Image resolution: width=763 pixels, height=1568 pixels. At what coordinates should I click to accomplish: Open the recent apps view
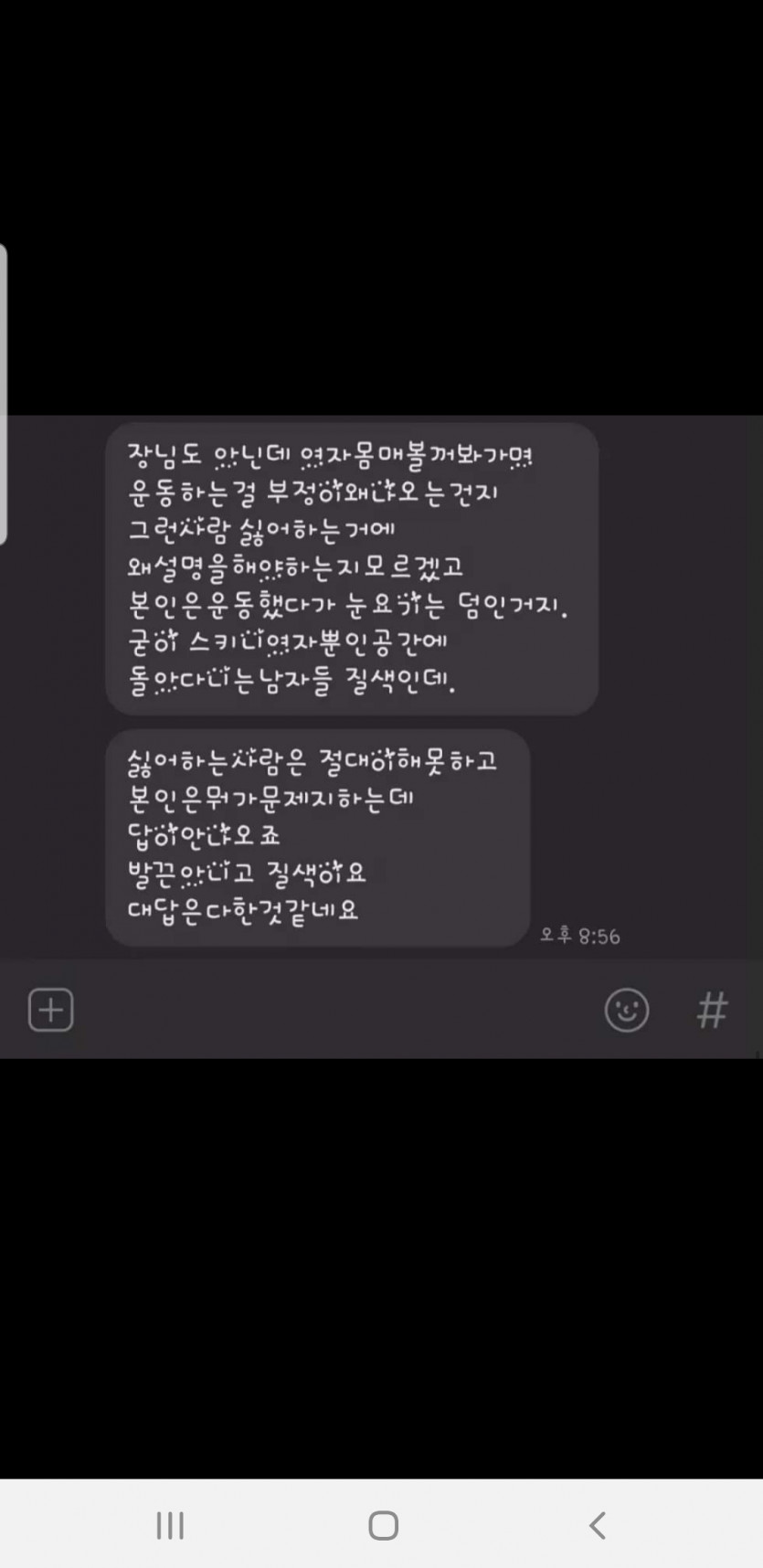pos(170,1525)
